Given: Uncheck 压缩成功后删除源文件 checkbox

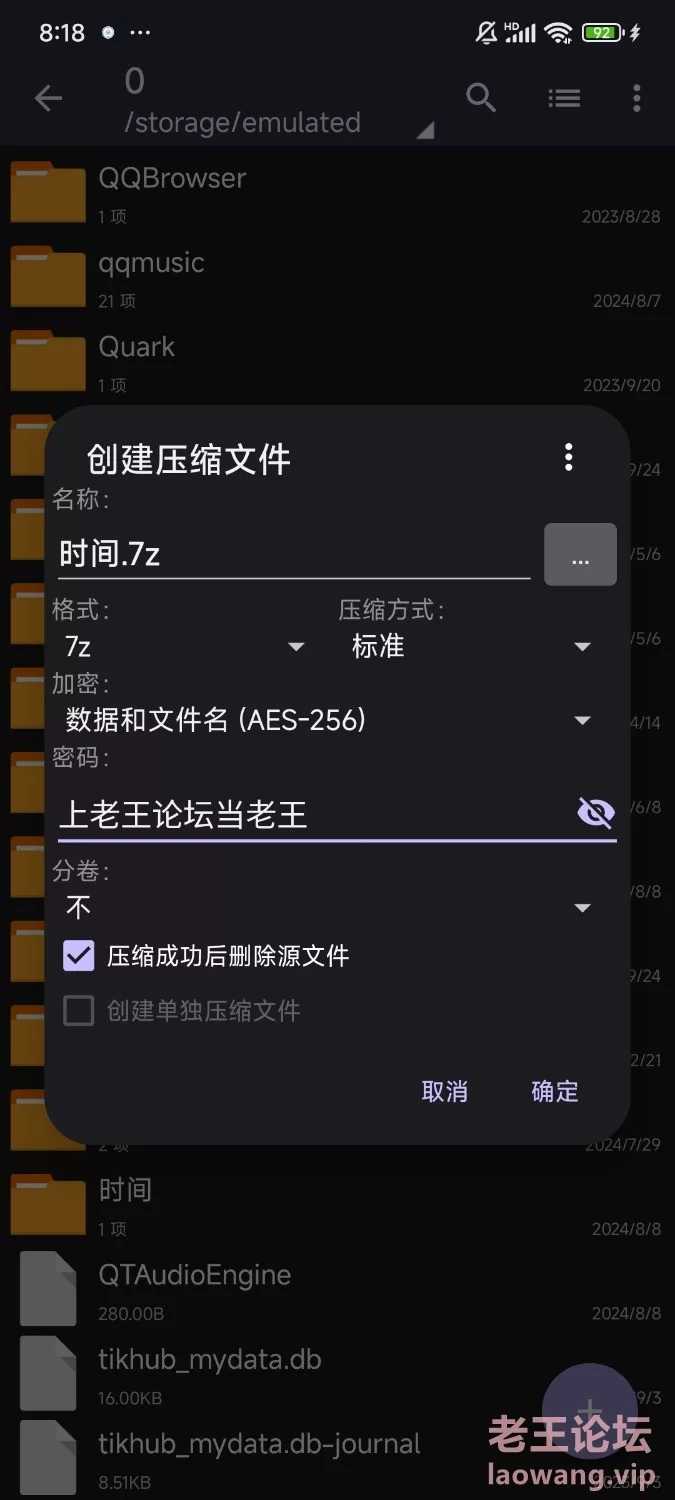Looking at the screenshot, I should pos(79,956).
